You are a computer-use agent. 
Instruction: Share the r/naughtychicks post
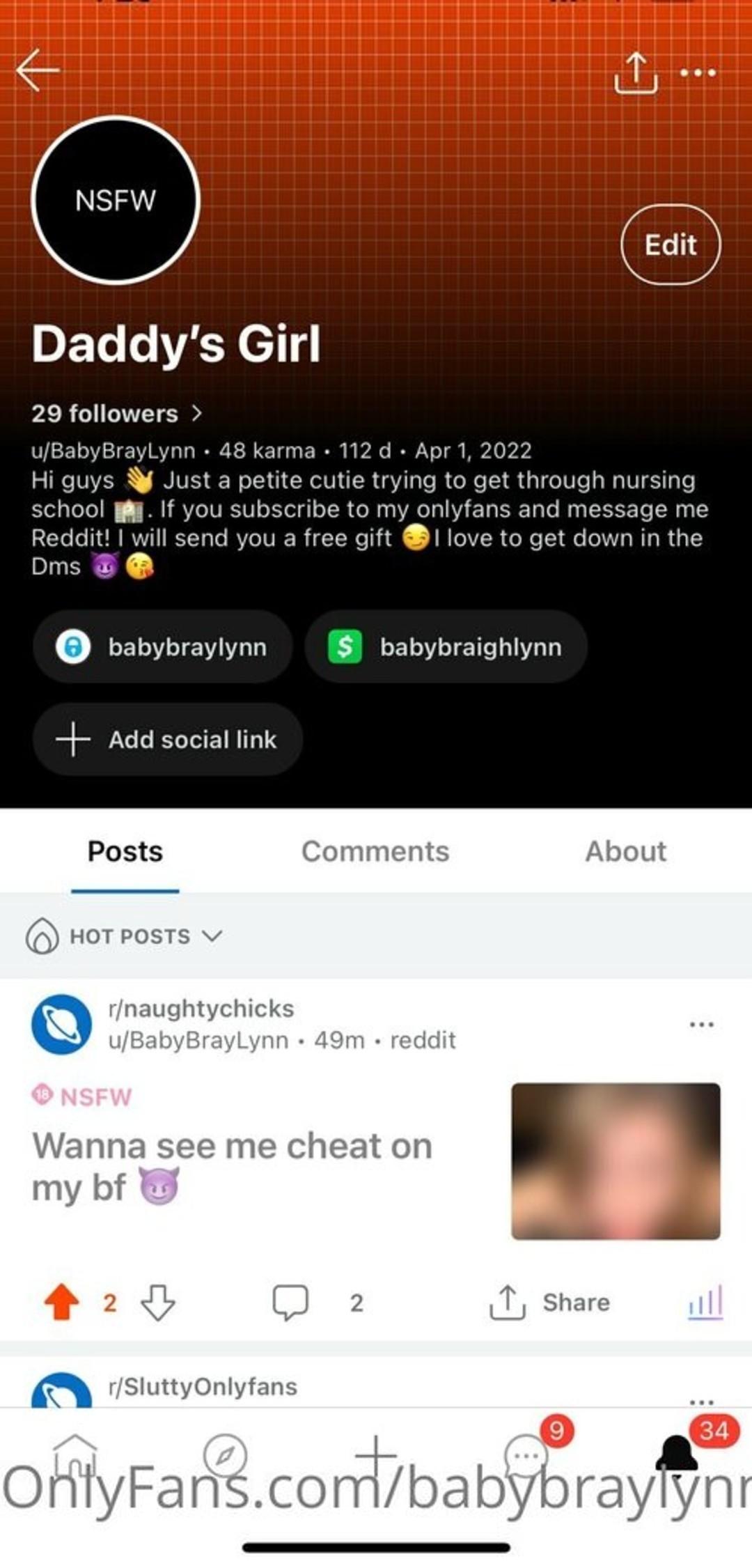tap(550, 1302)
